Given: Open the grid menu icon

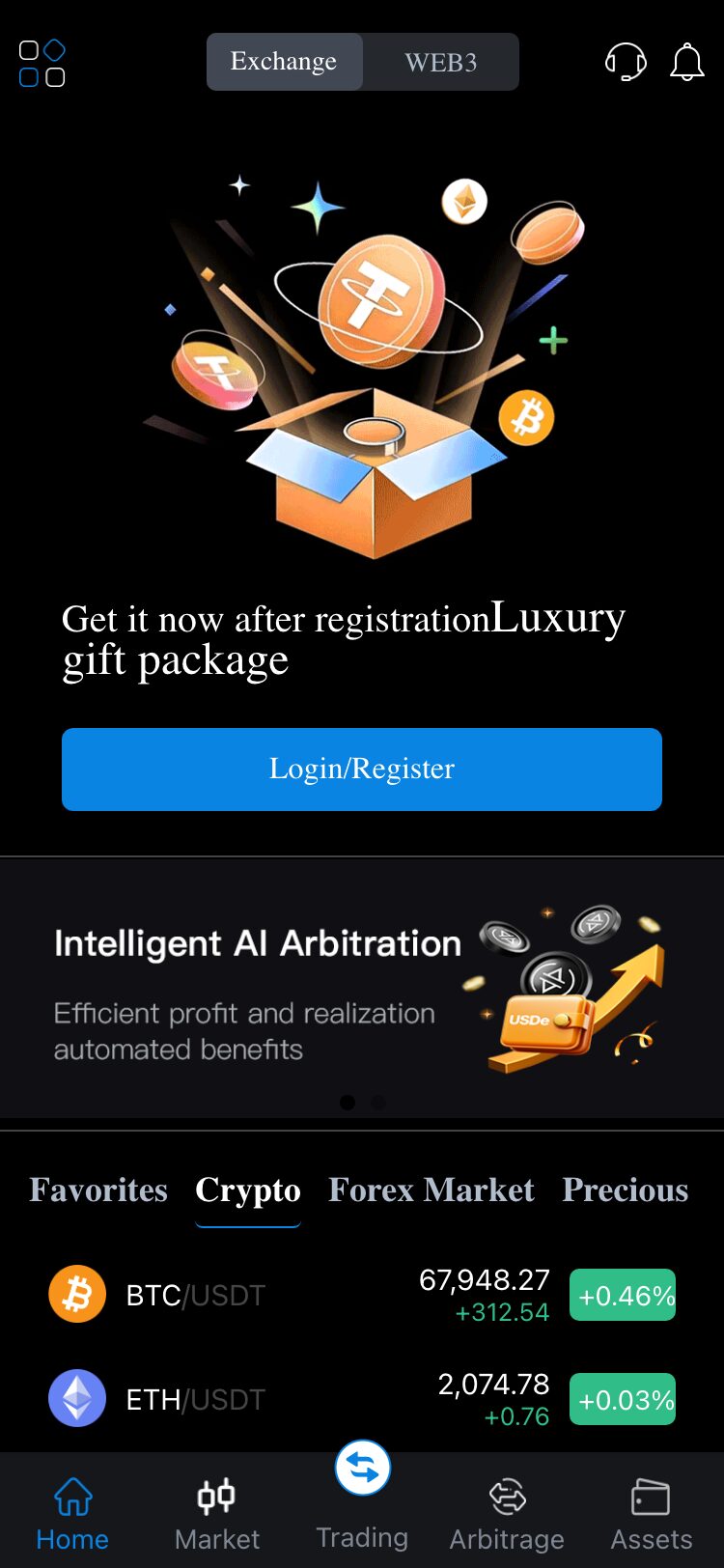Looking at the screenshot, I should coord(42,64).
